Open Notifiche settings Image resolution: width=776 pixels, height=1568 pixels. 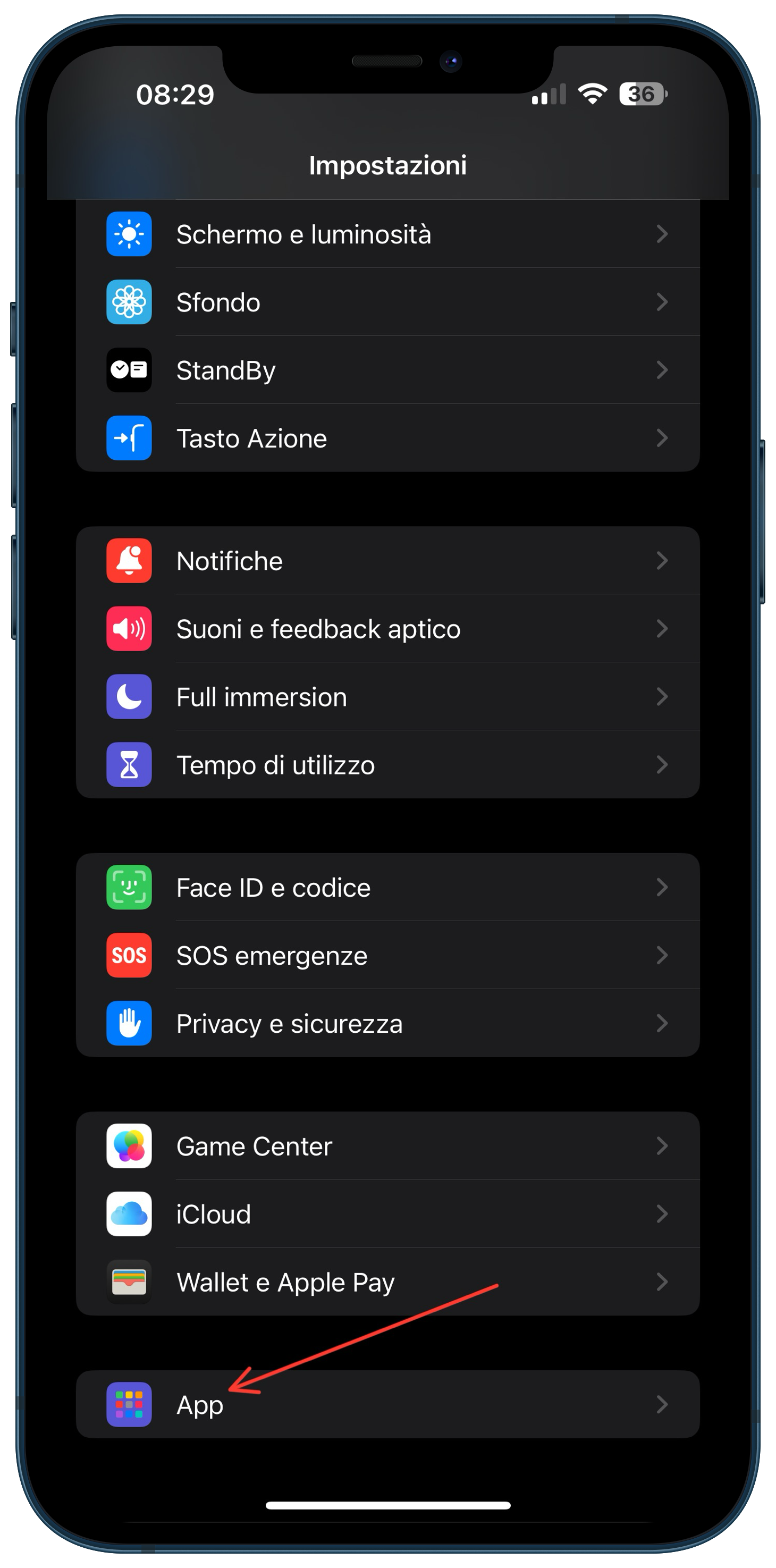click(x=387, y=561)
